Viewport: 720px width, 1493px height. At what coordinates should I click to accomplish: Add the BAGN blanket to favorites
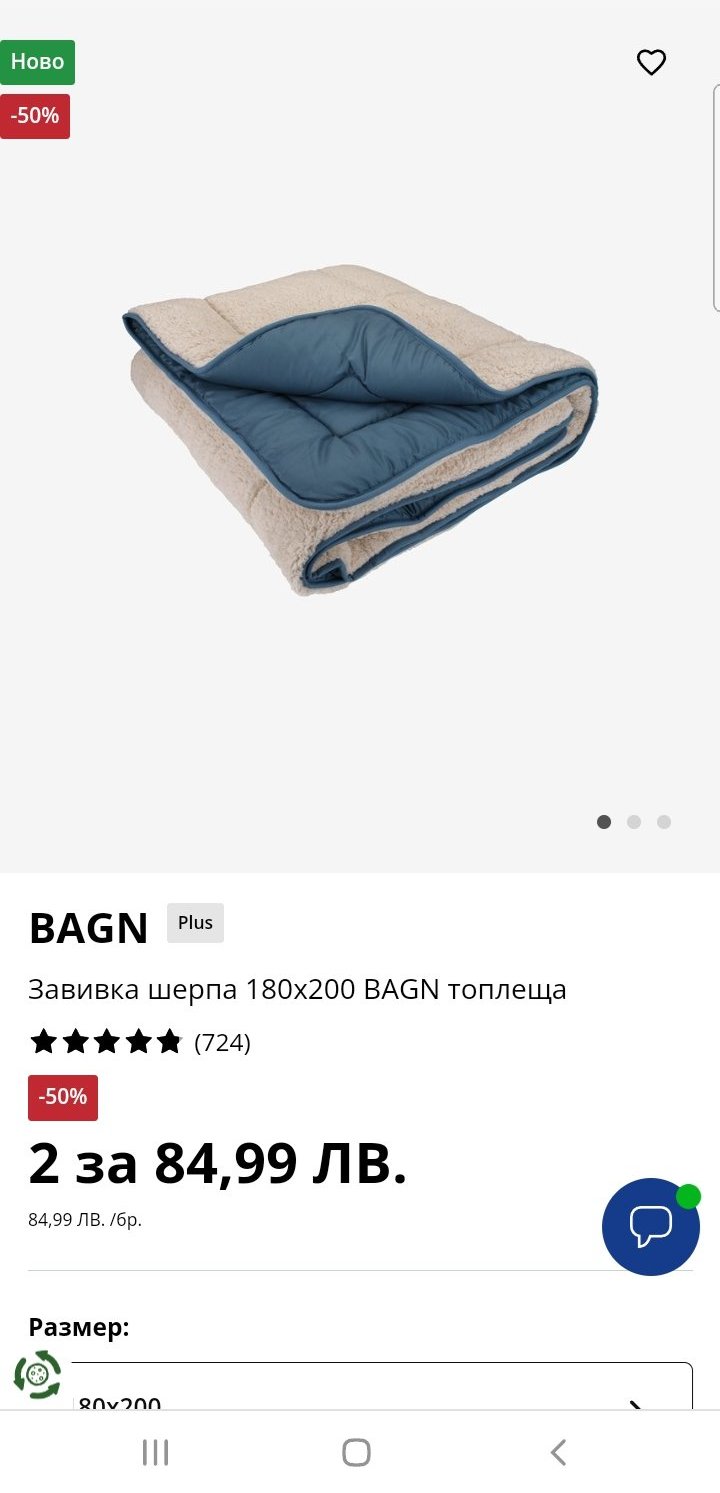(651, 63)
